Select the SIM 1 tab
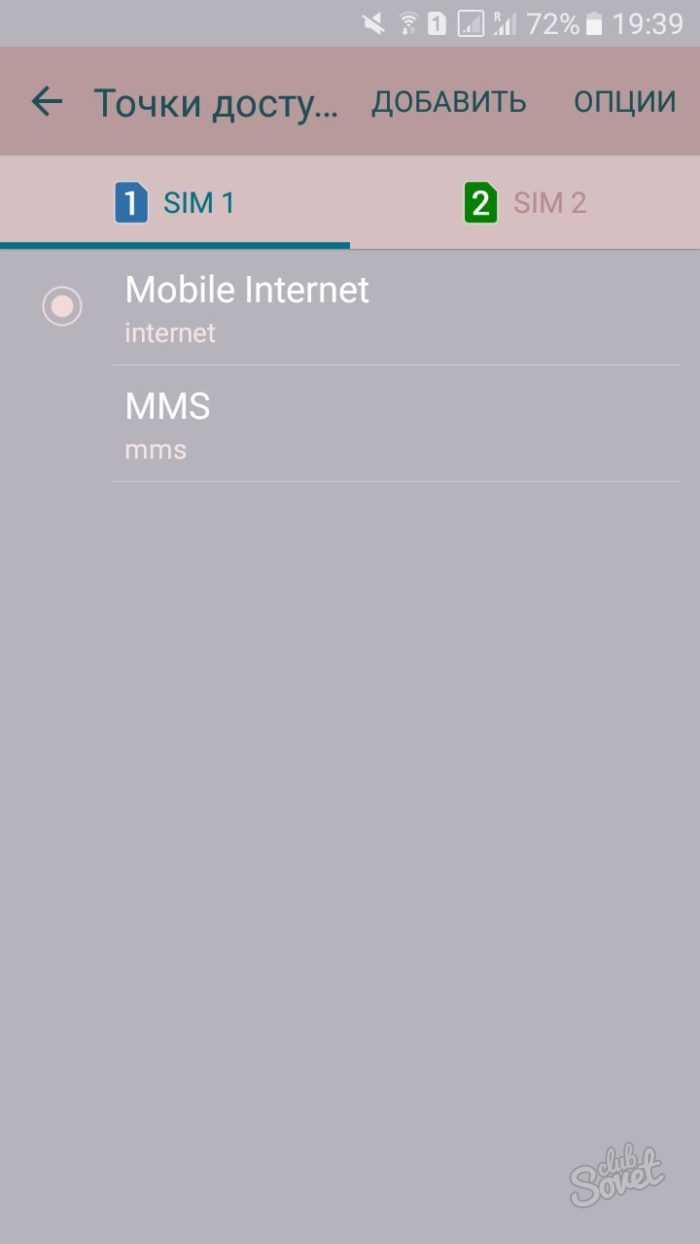 tap(175, 203)
